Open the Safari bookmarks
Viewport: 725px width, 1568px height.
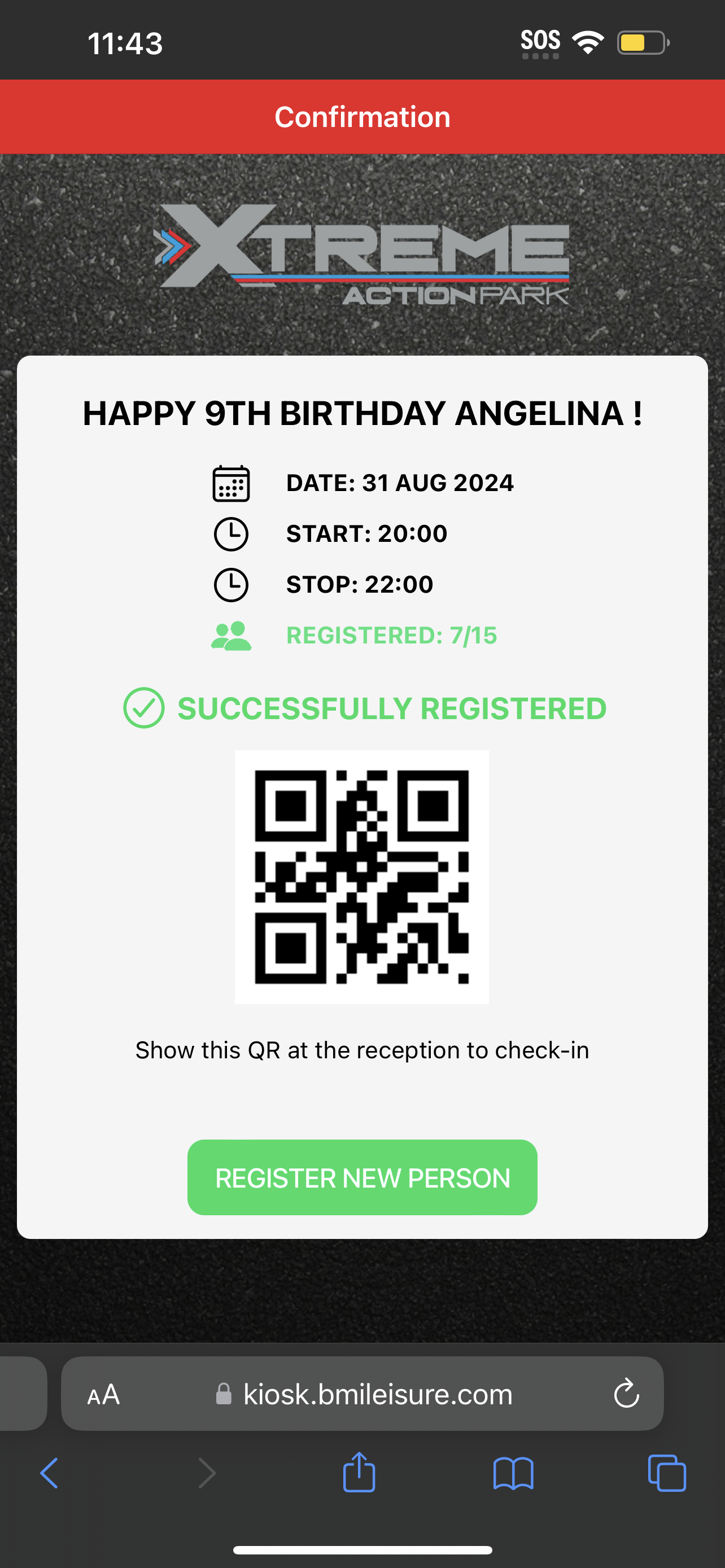pyautogui.click(x=513, y=1473)
